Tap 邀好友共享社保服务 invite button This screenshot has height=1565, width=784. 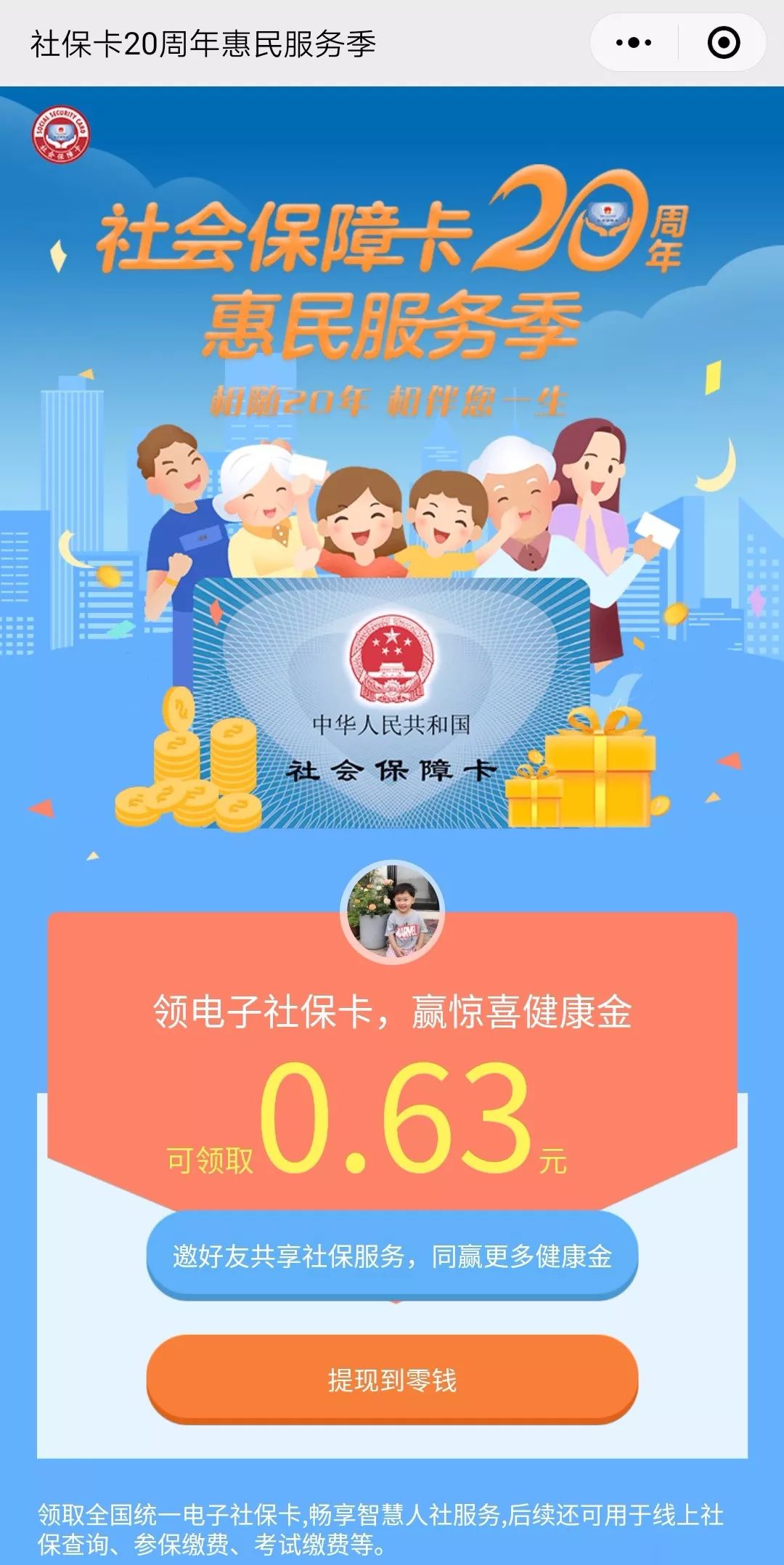[x=392, y=1256]
